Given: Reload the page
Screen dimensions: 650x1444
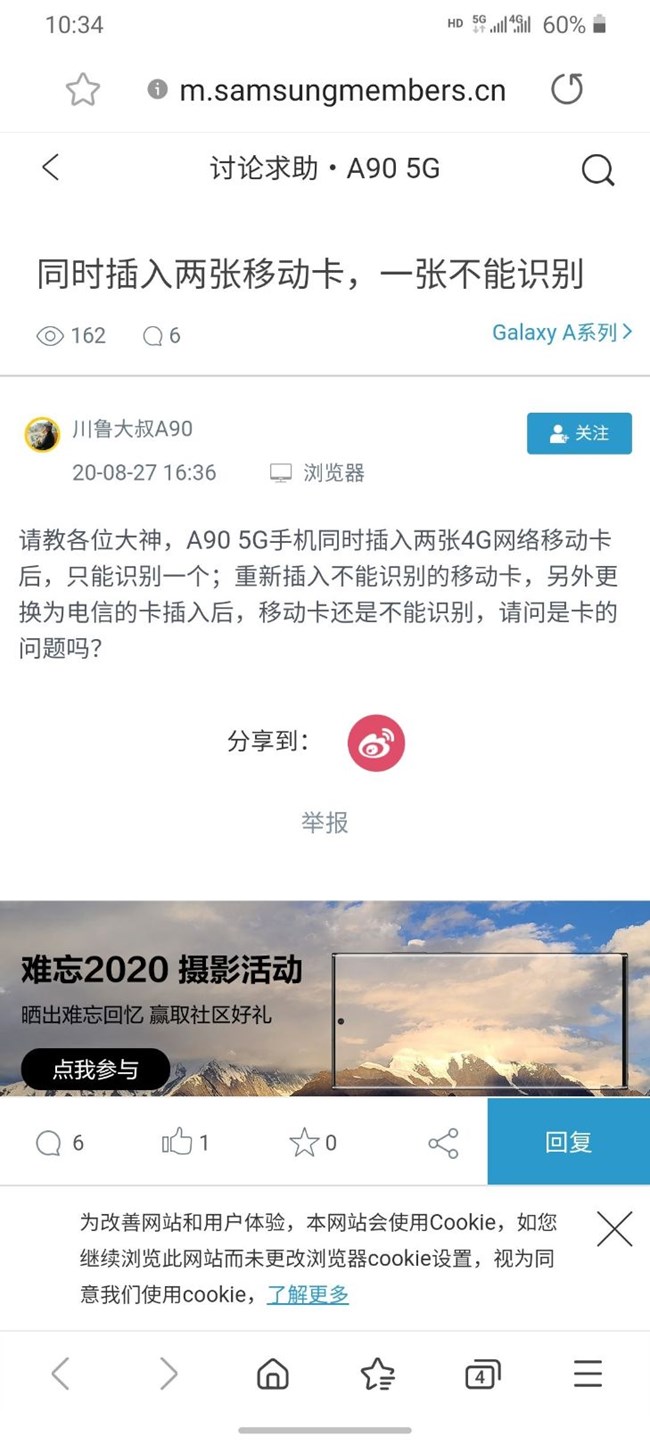Looking at the screenshot, I should click(x=567, y=90).
